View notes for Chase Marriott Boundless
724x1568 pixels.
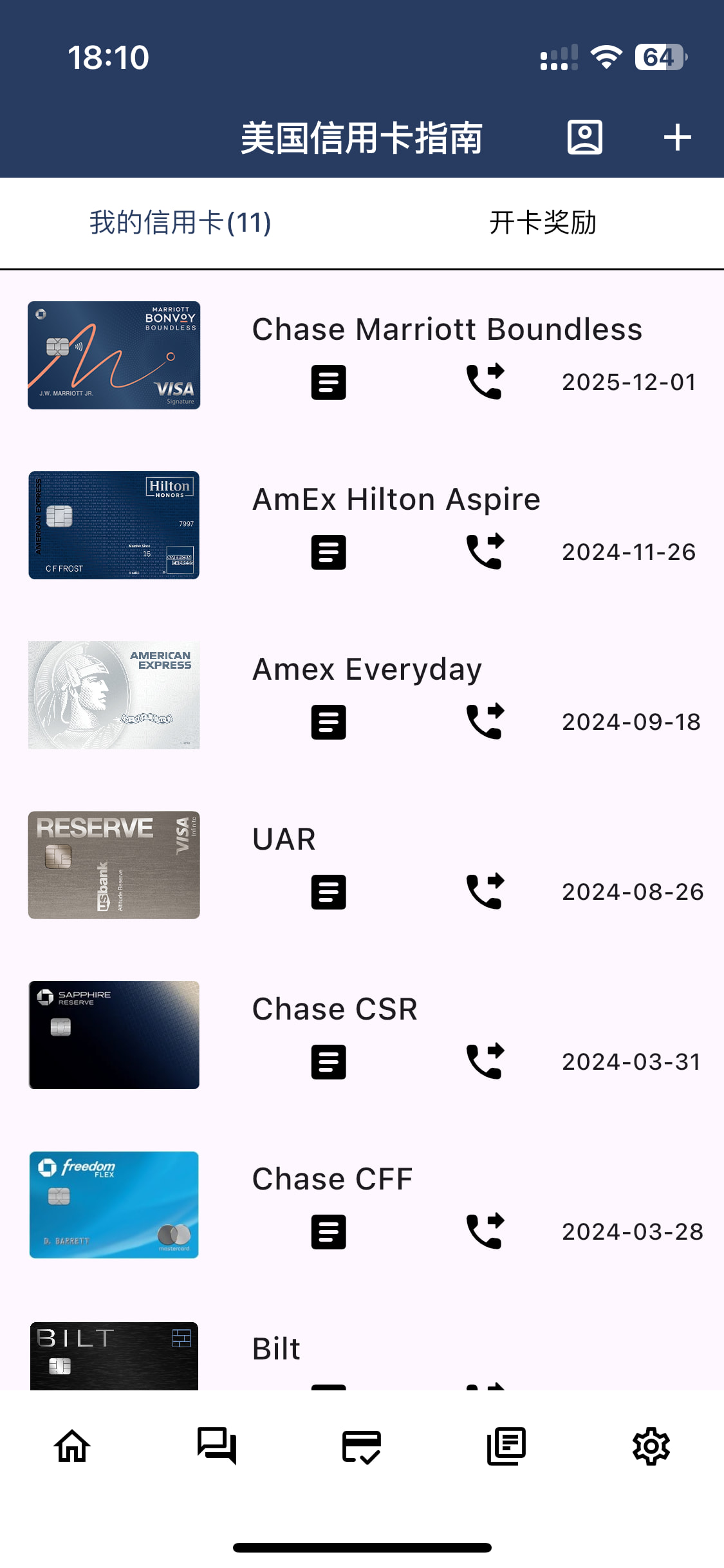point(328,382)
